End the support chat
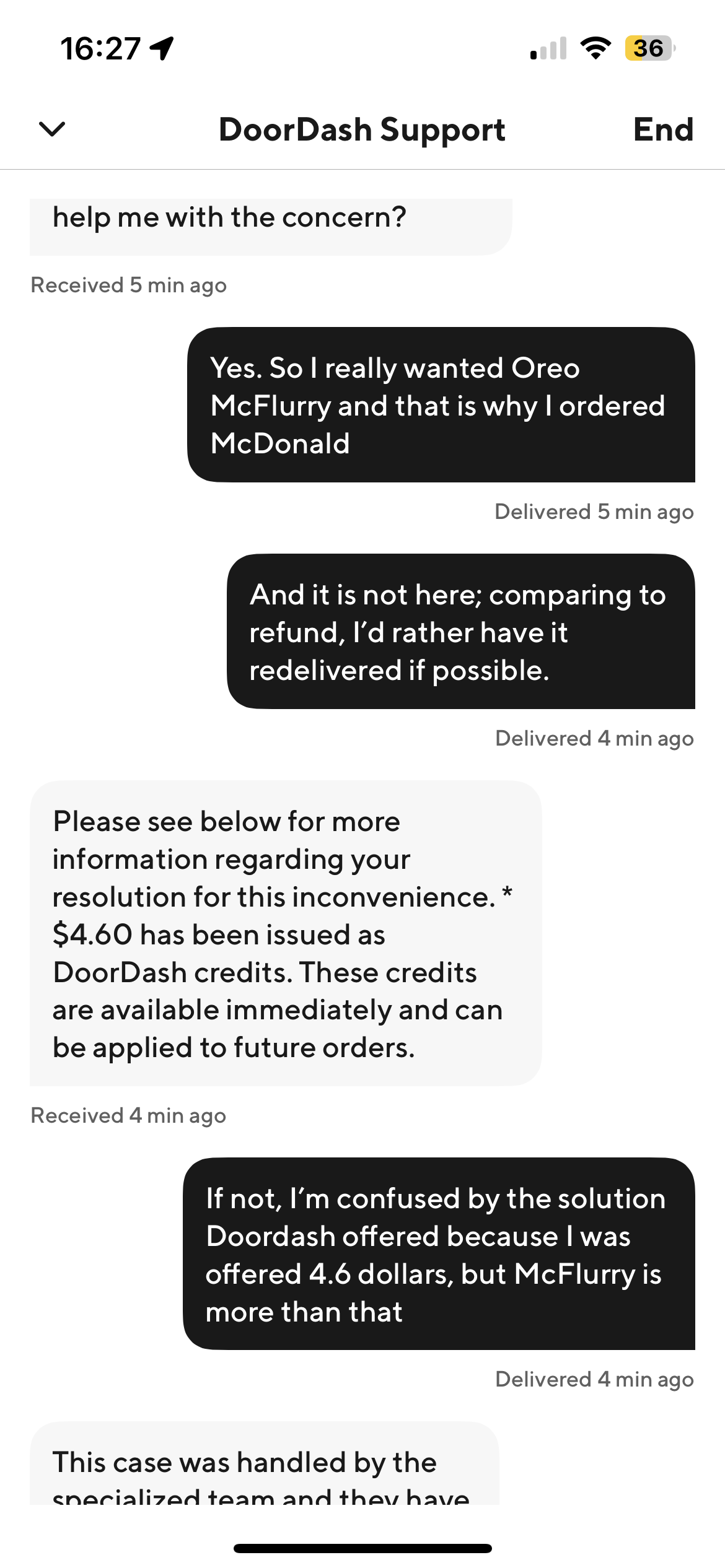The height and width of the screenshot is (1568, 725). point(662,129)
